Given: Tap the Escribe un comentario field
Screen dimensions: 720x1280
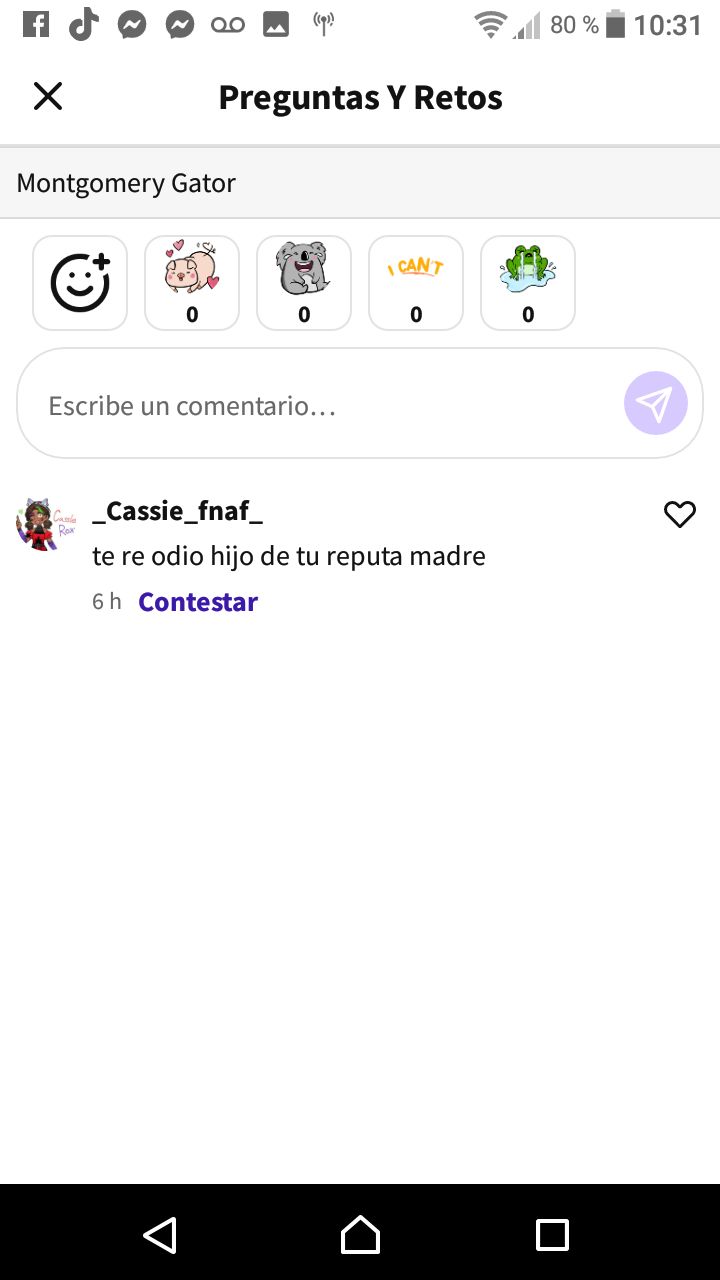Looking at the screenshot, I should tap(320, 404).
